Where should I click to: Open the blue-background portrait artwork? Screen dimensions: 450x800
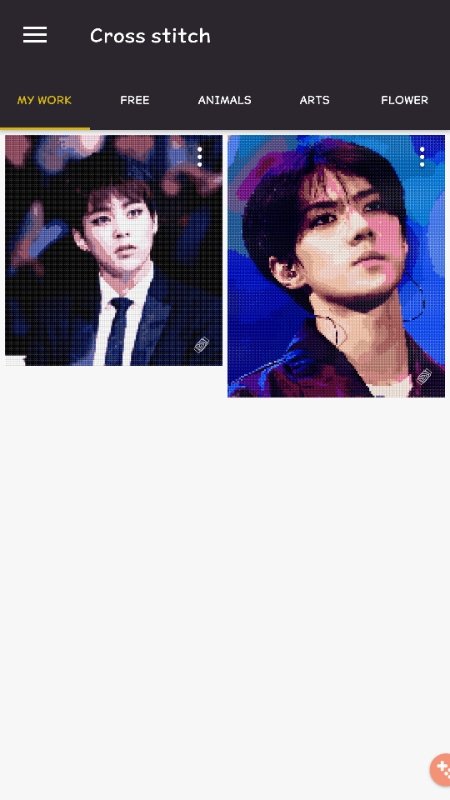pyautogui.click(x=336, y=266)
